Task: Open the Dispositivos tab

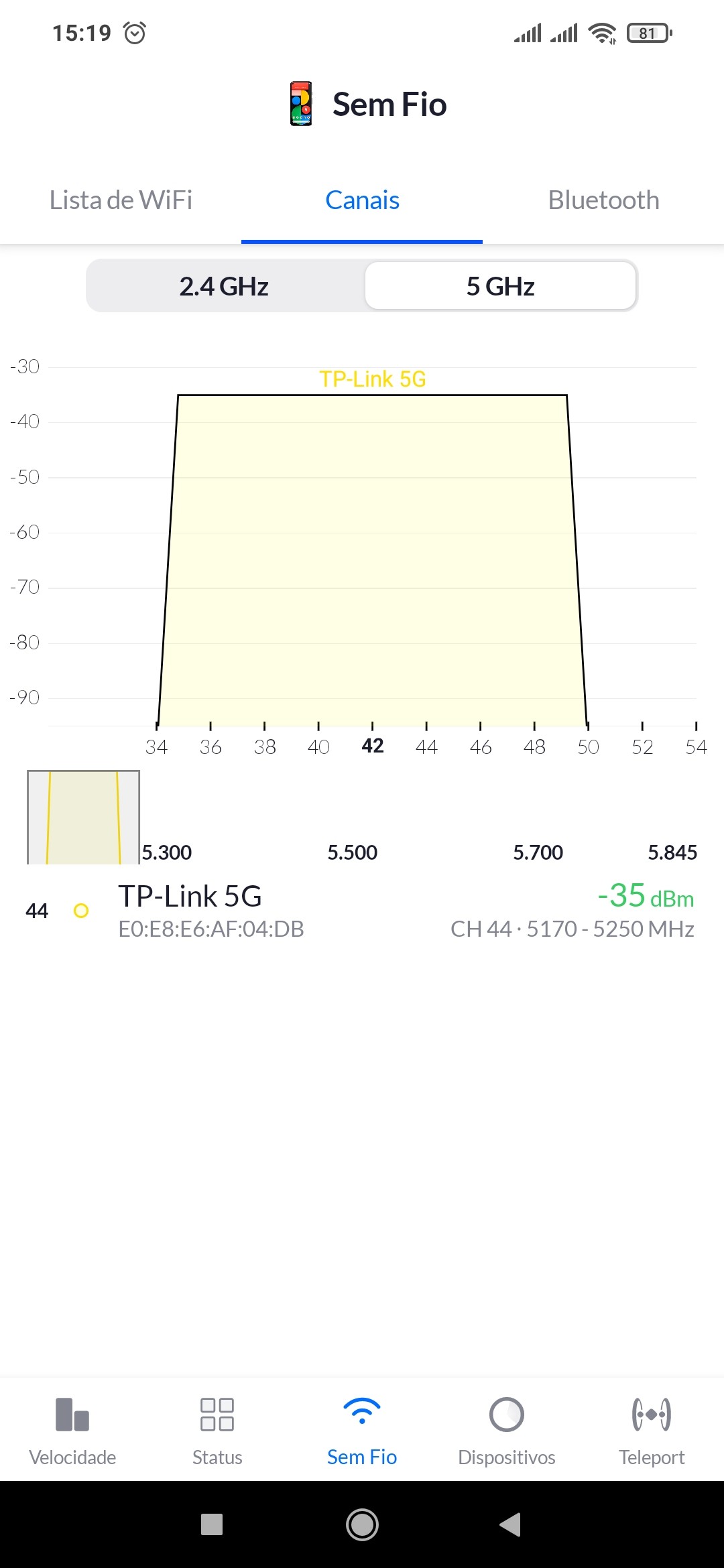Action: click(507, 1431)
